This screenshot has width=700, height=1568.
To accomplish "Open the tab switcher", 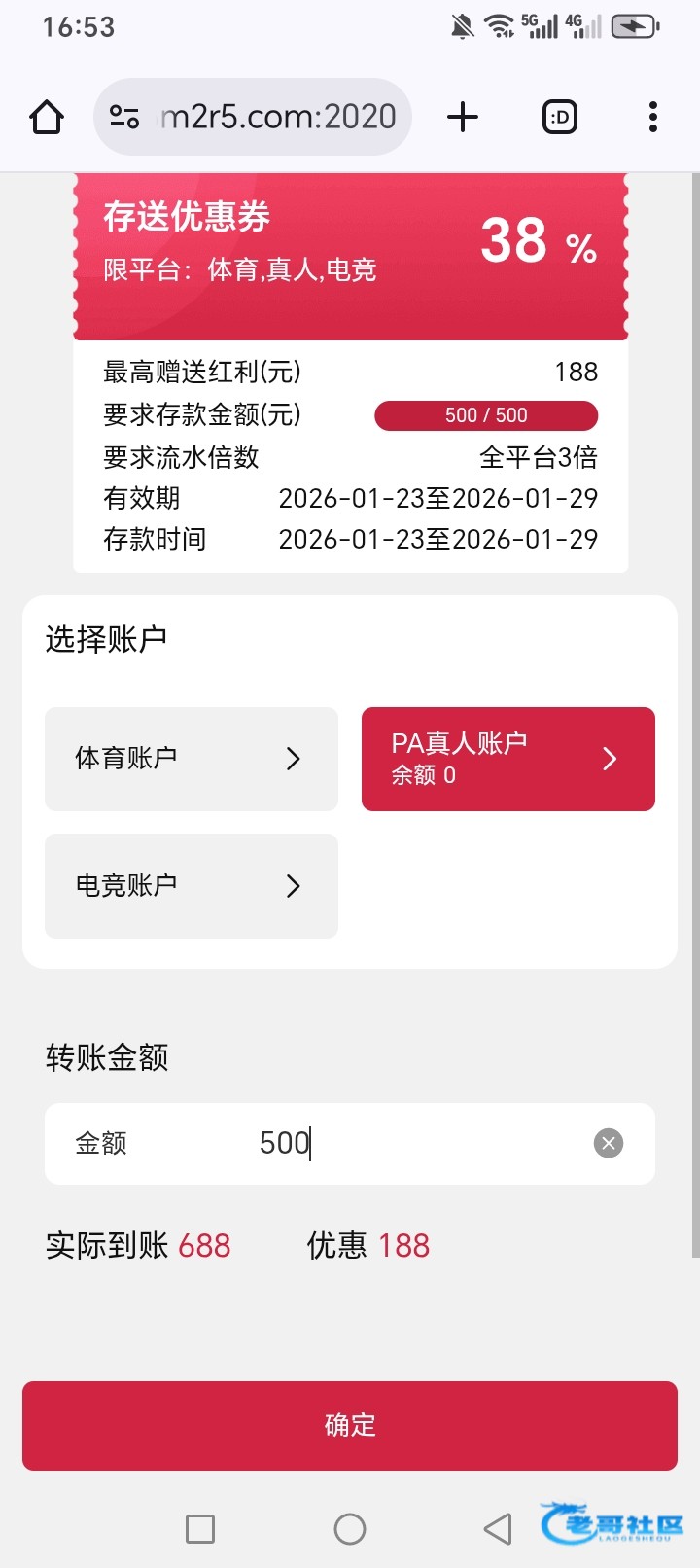I will pos(559,118).
